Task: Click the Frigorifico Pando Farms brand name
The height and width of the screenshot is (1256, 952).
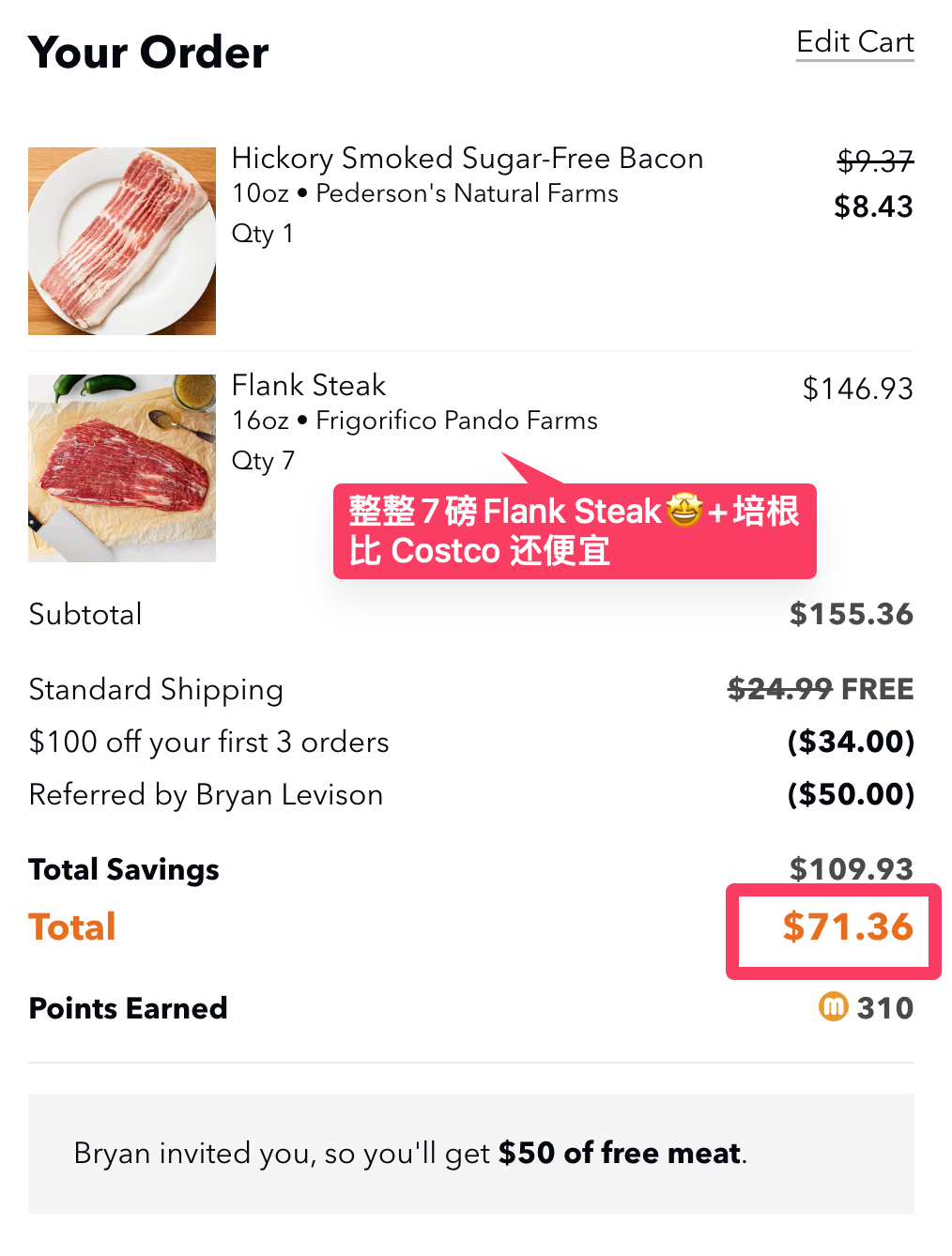Action: pyautogui.click(x=455, y=421)
